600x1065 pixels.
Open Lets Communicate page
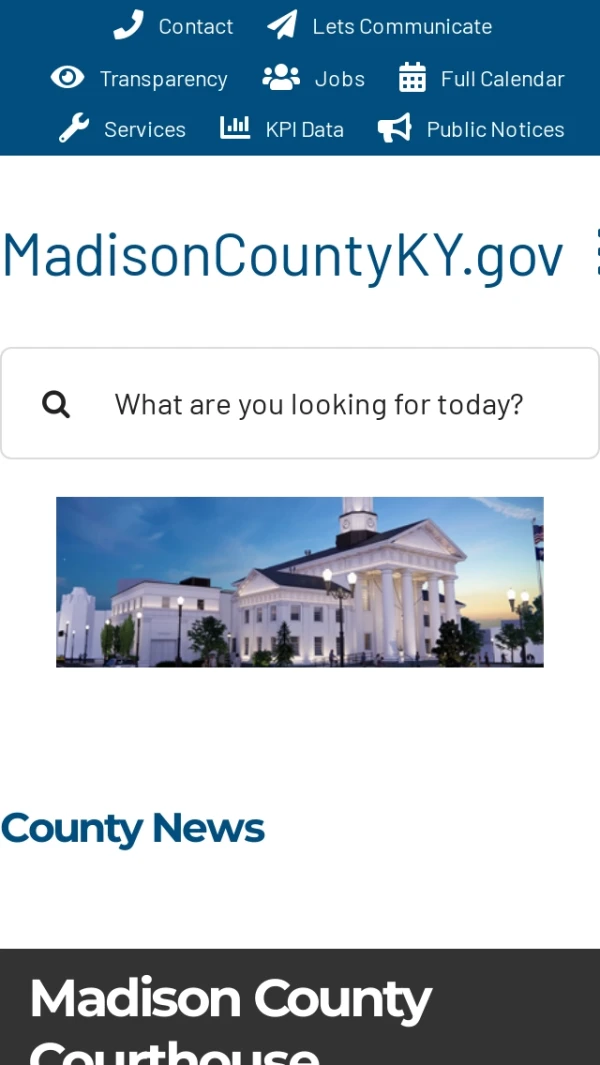[380, 26]
